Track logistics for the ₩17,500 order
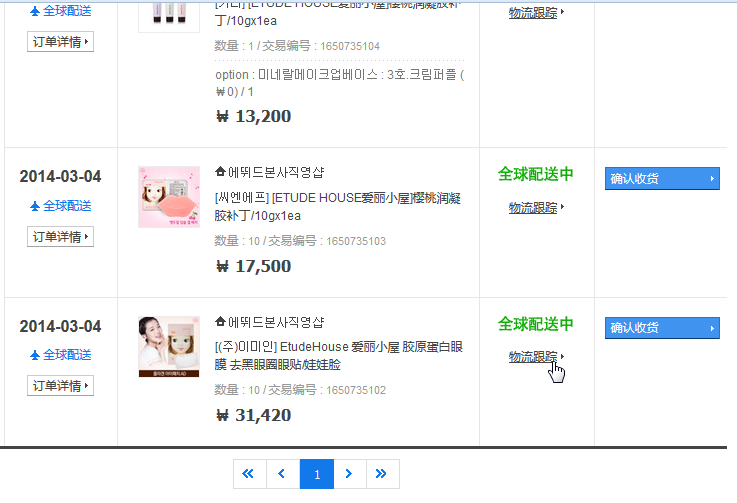The height and width of the screenshot is (503, 737). (x=533, y=208)
